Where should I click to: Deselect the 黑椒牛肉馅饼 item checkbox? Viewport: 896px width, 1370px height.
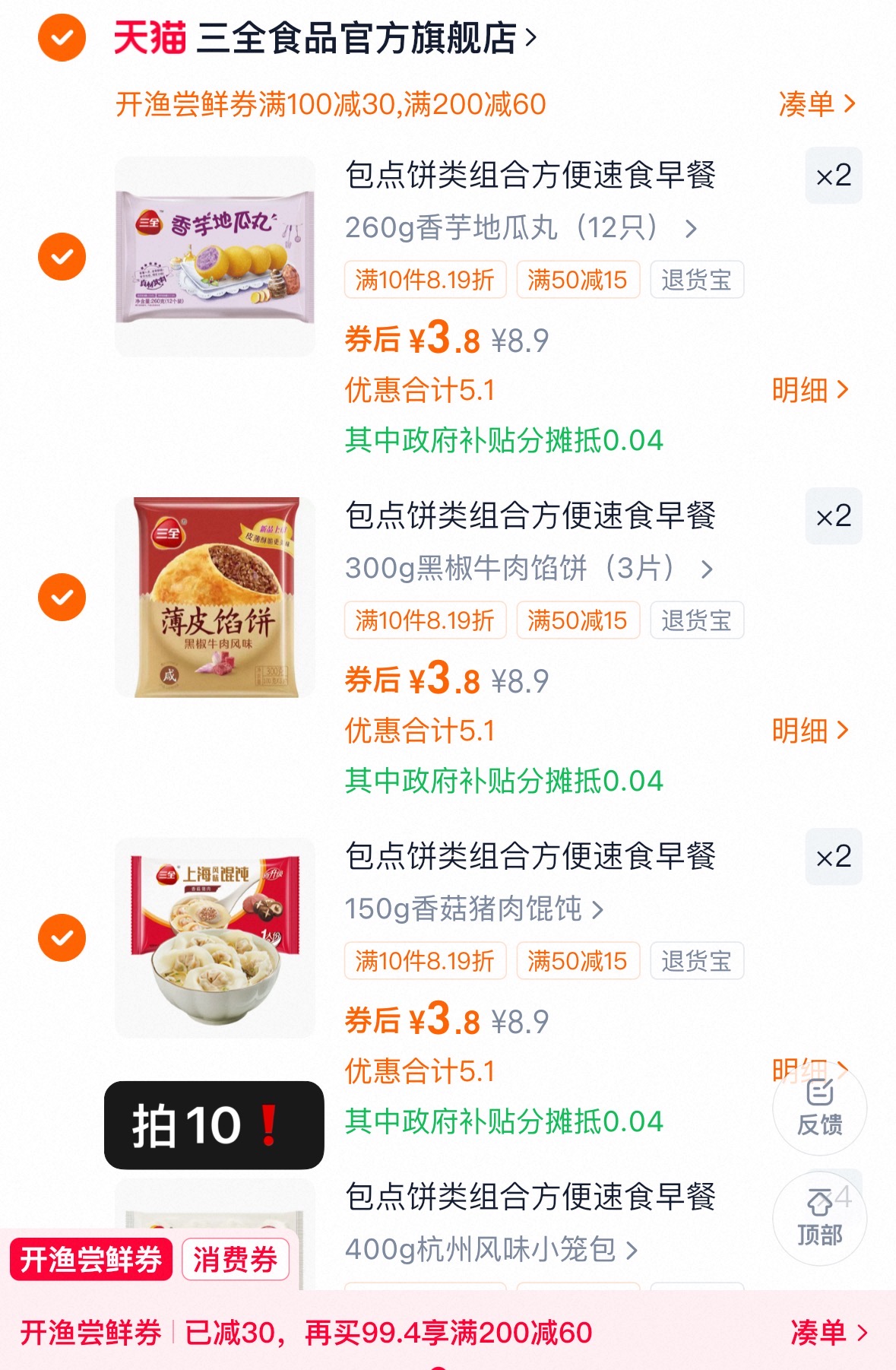(62, 597)
